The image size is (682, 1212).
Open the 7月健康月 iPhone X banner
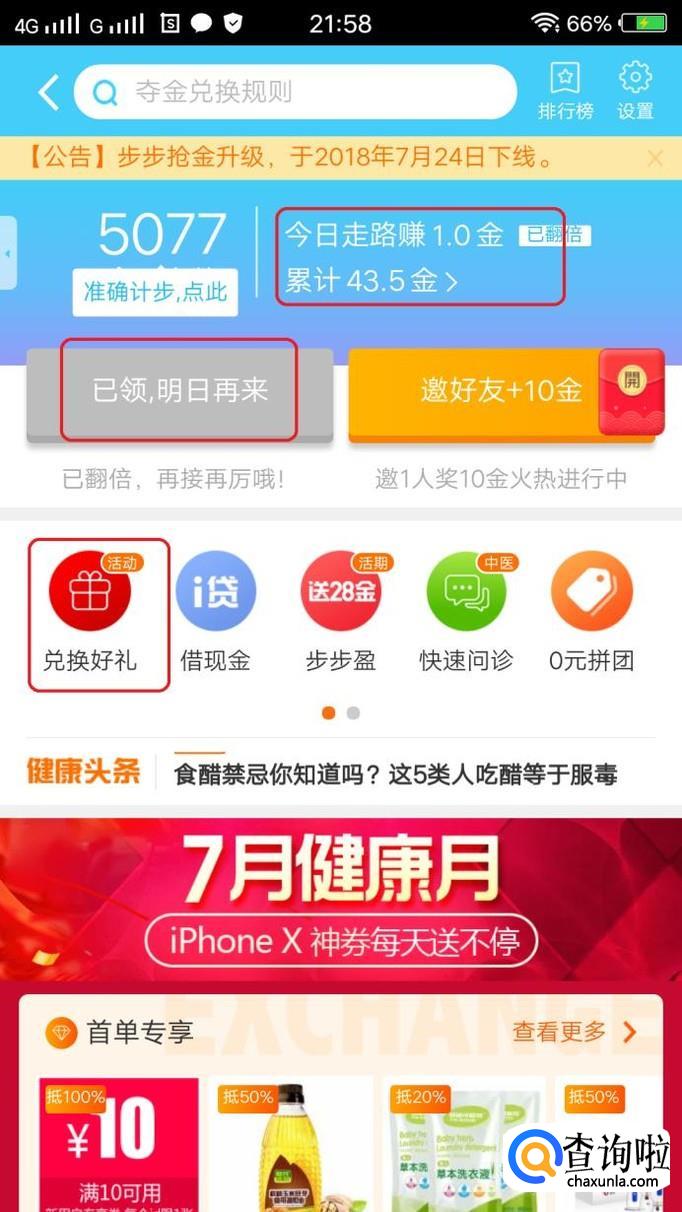[341, 899]
